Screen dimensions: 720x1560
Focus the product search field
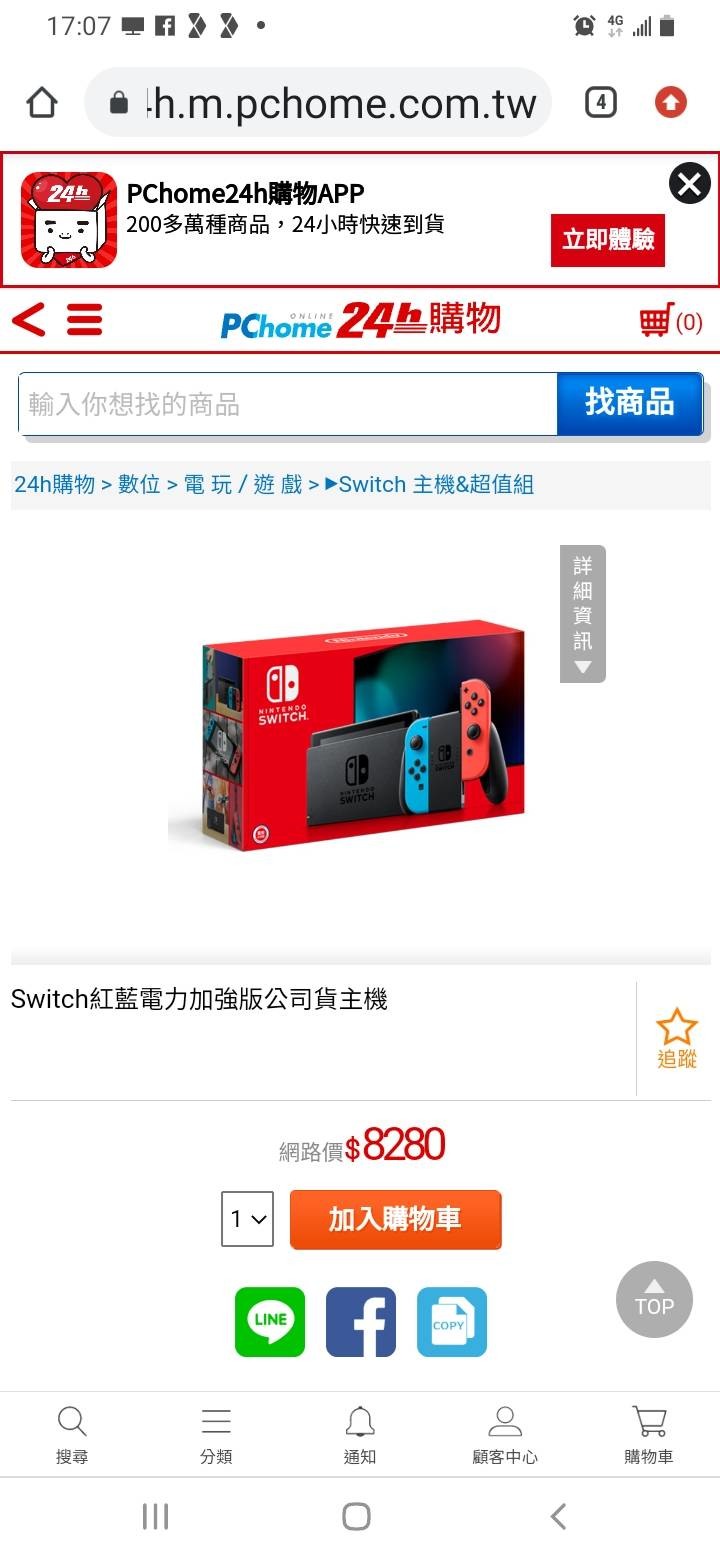287,404
